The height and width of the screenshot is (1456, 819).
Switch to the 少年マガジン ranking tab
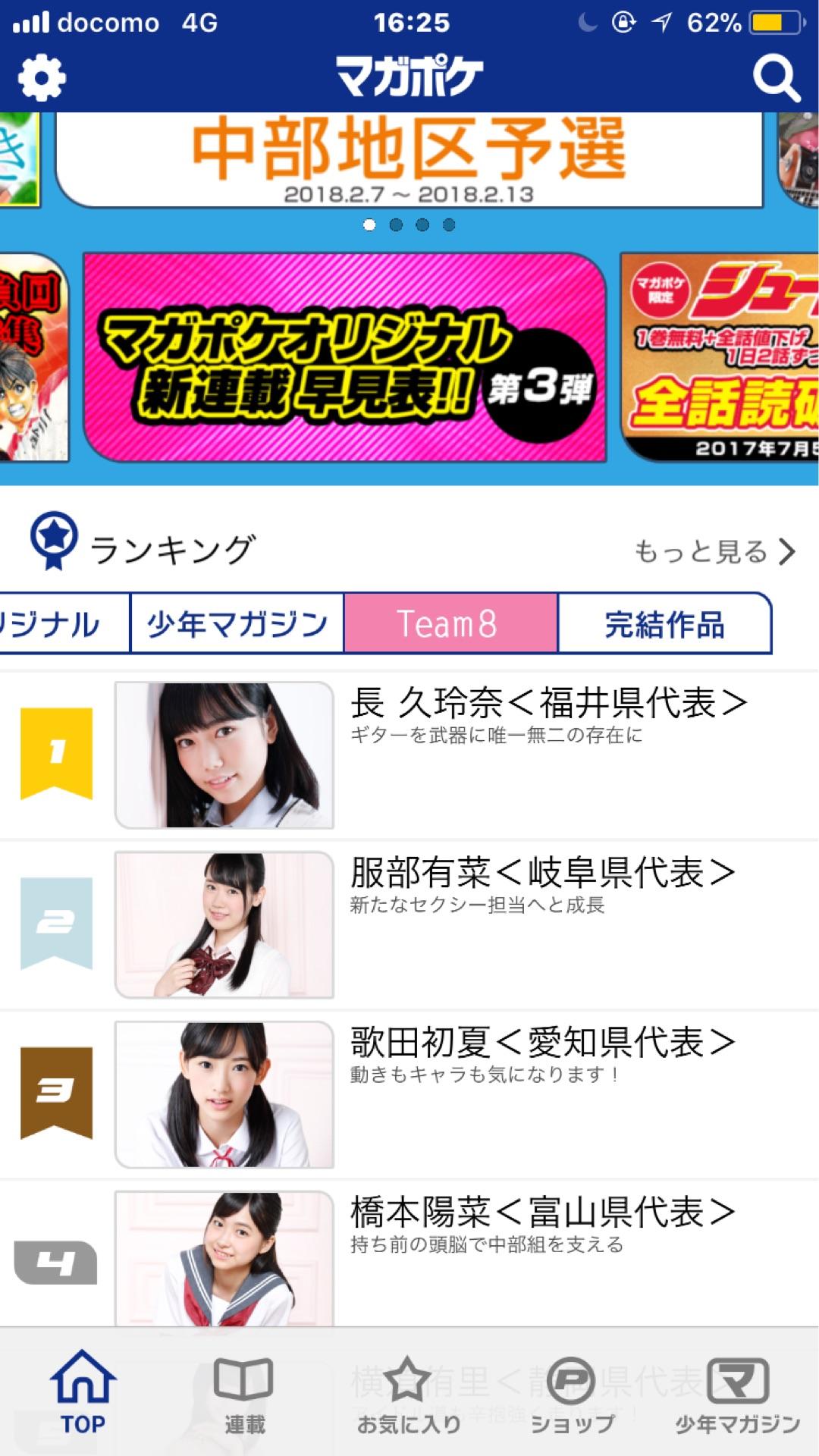(x=237, y=624)
